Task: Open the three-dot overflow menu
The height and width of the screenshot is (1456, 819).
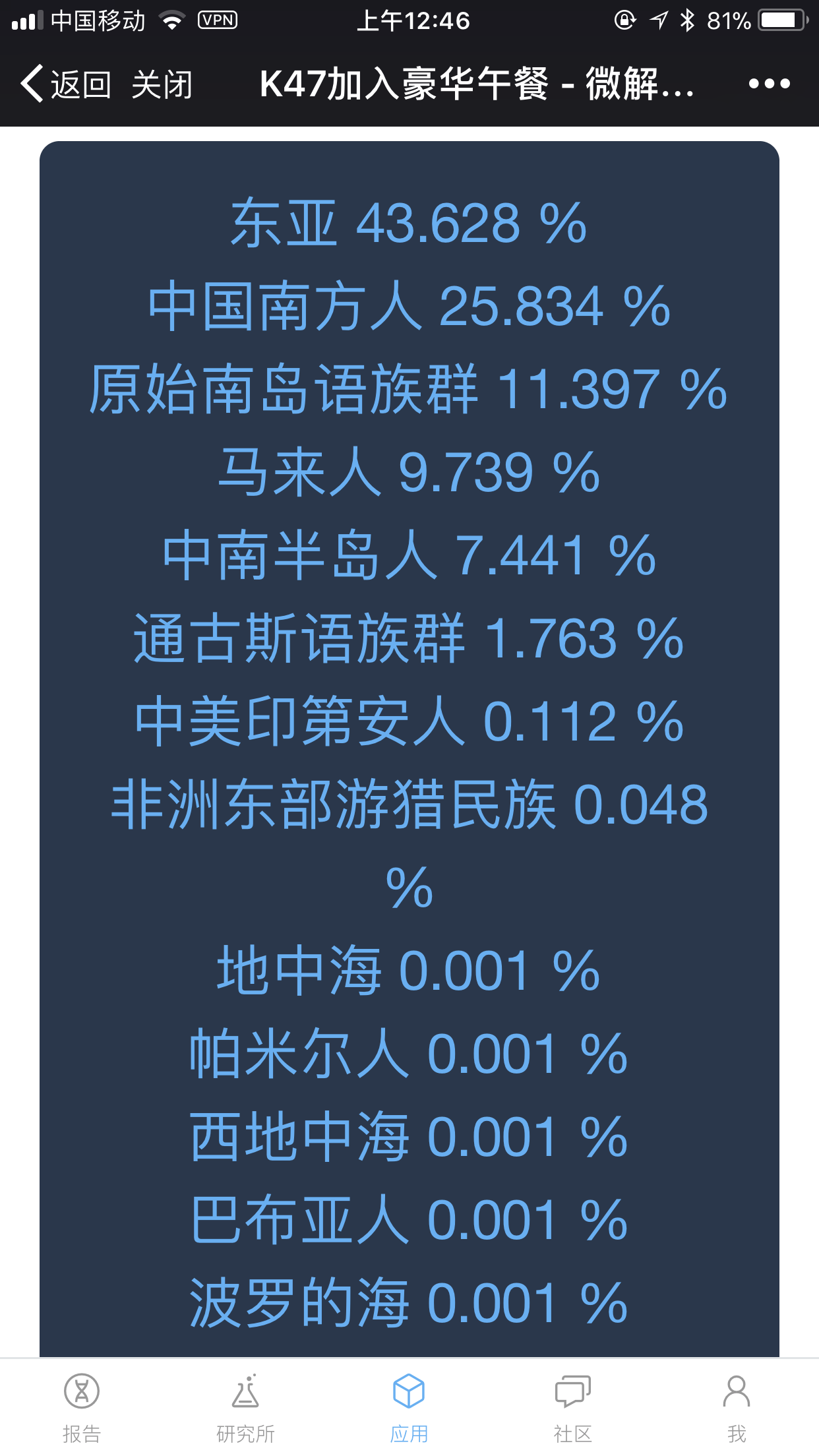Action: point(769,84)
